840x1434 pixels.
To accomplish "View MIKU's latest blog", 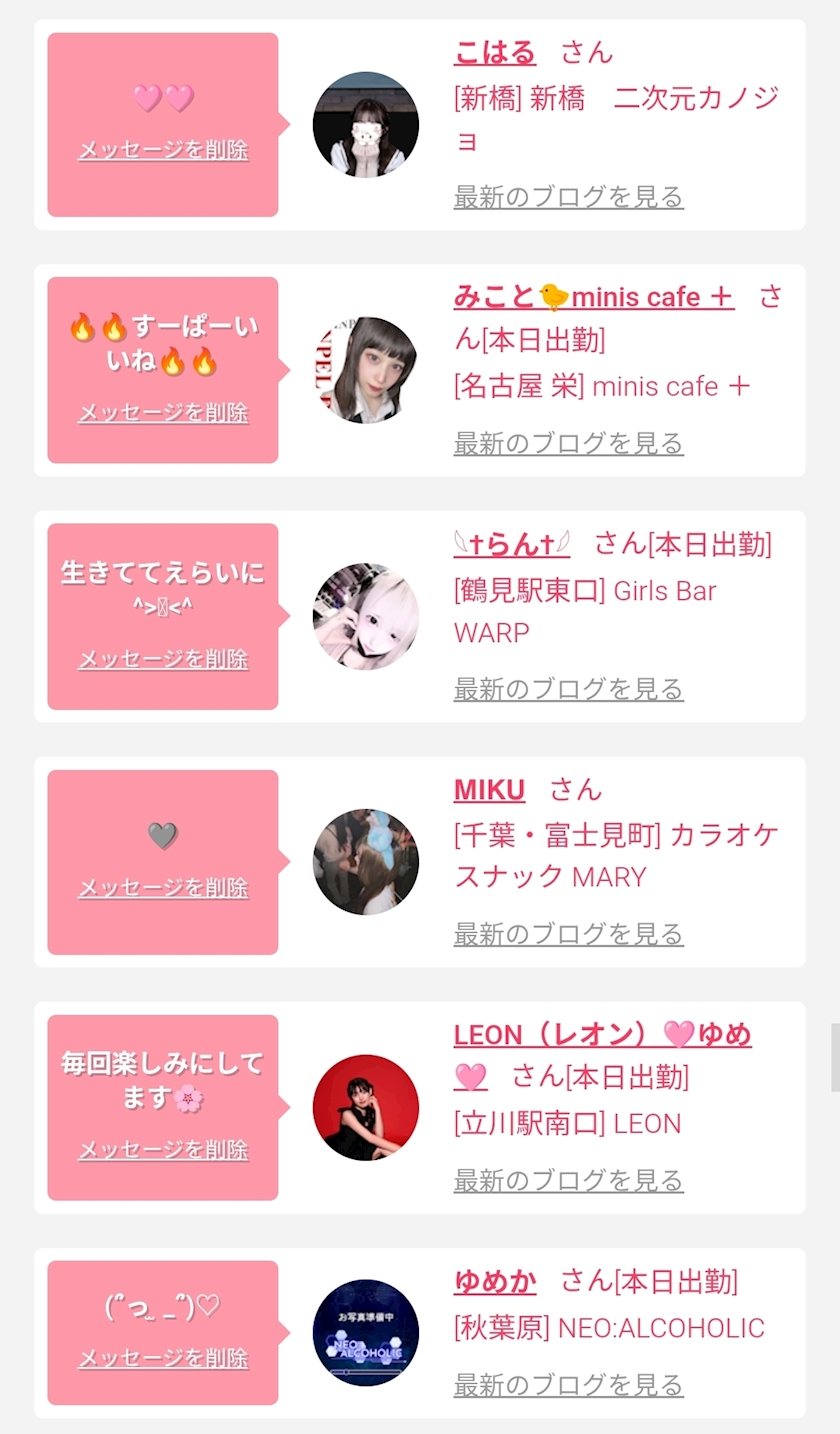I will click(568, 934).
